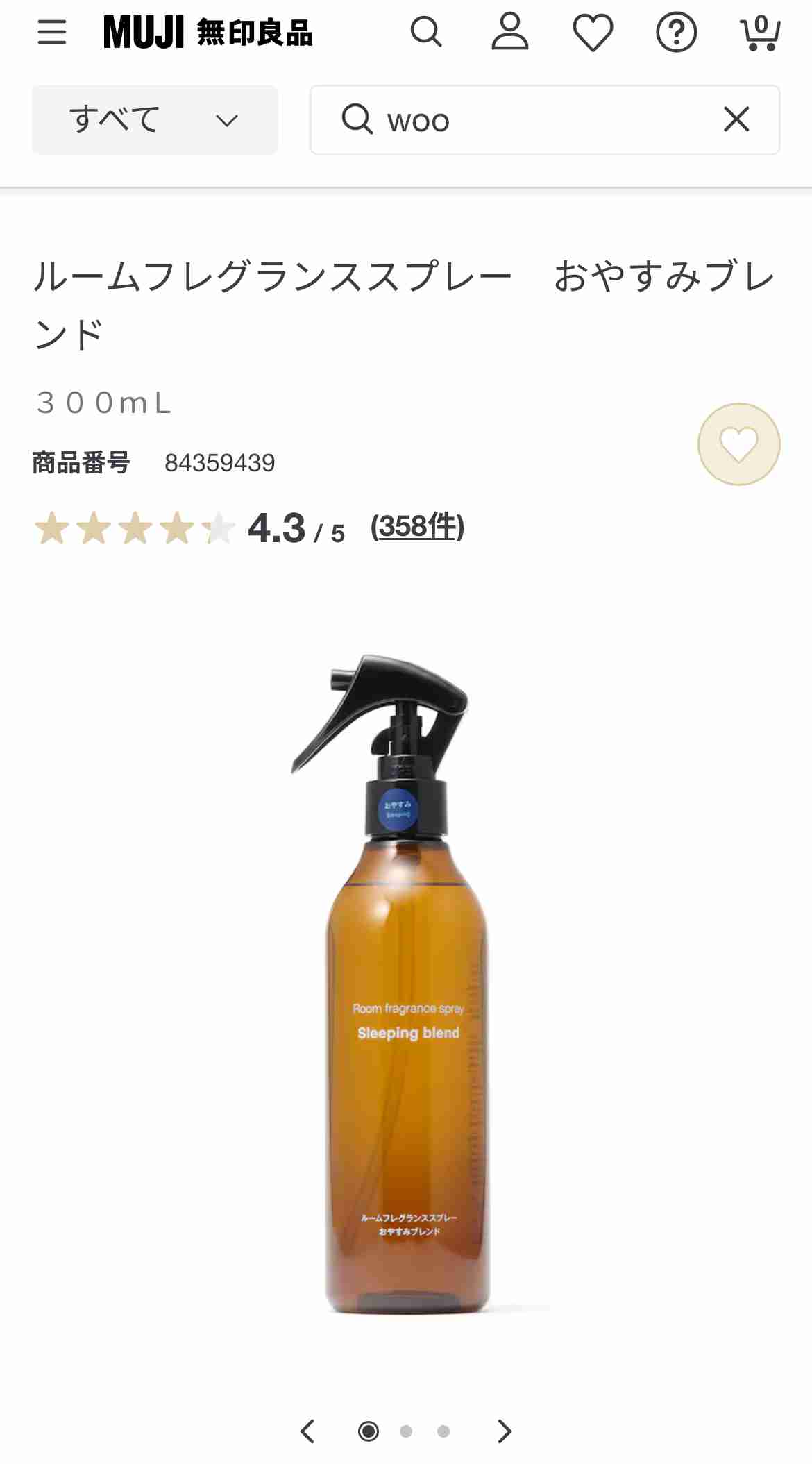Image resolution: width=812 pixels, height=1464 pixels.
Task: Show the previous product image
Action: tap(307, 1431)
